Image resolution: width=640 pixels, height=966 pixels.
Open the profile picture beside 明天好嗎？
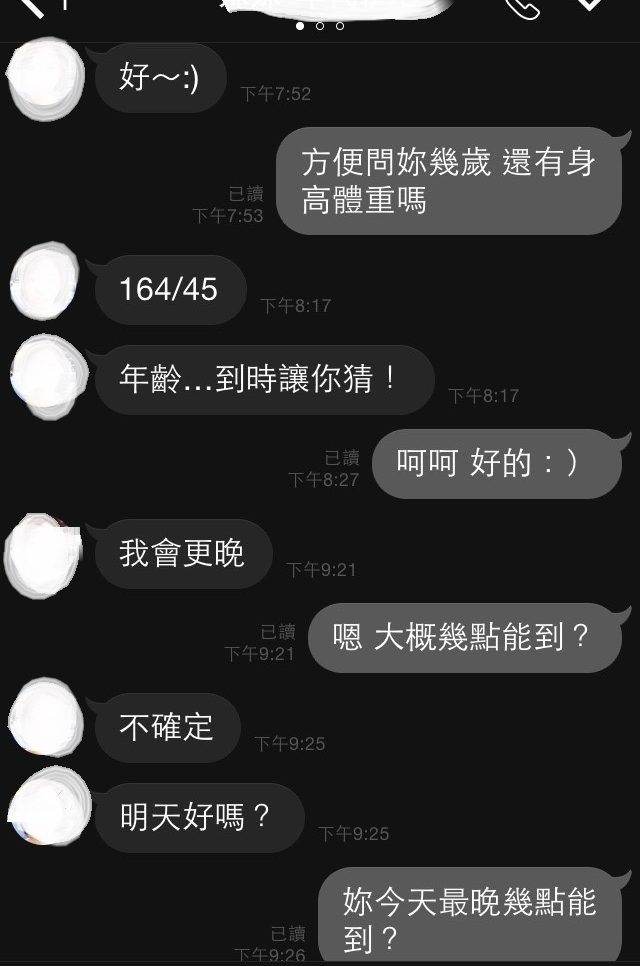click(47, 806)
